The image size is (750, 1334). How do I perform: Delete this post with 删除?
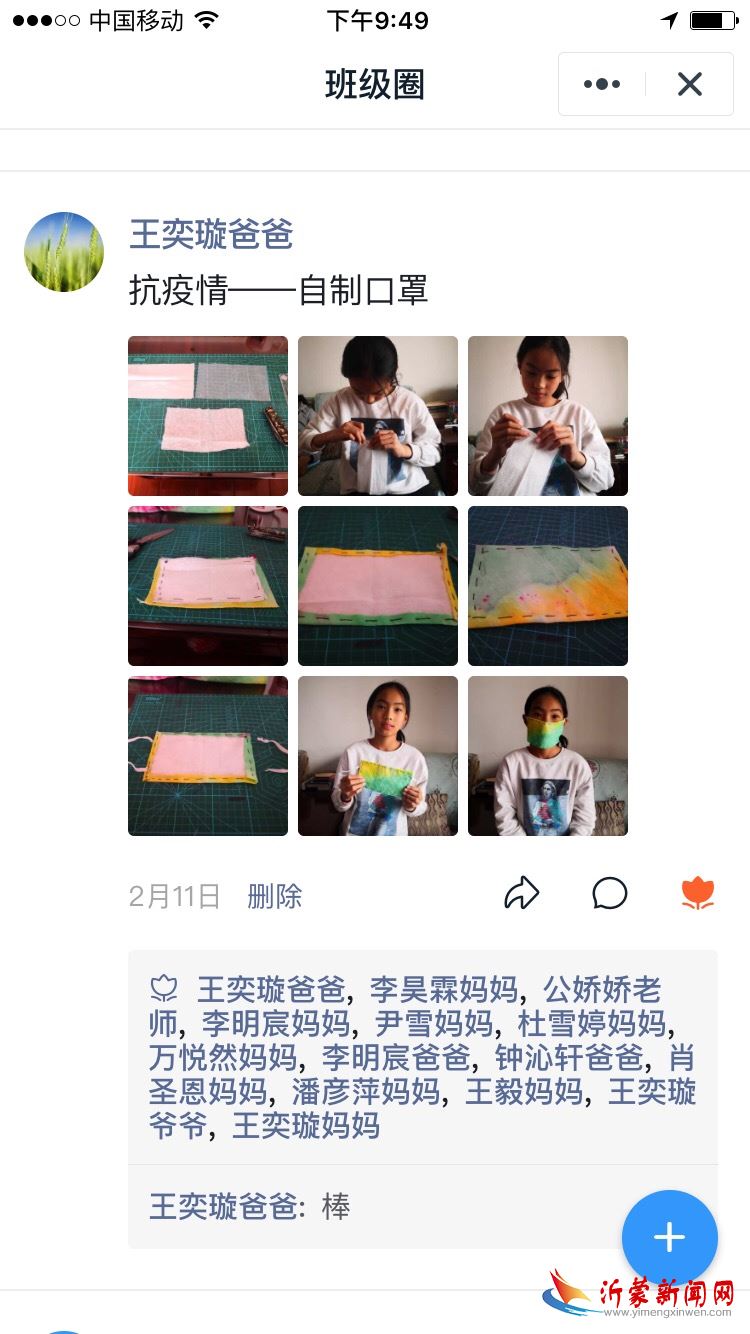tap(275, 896)
